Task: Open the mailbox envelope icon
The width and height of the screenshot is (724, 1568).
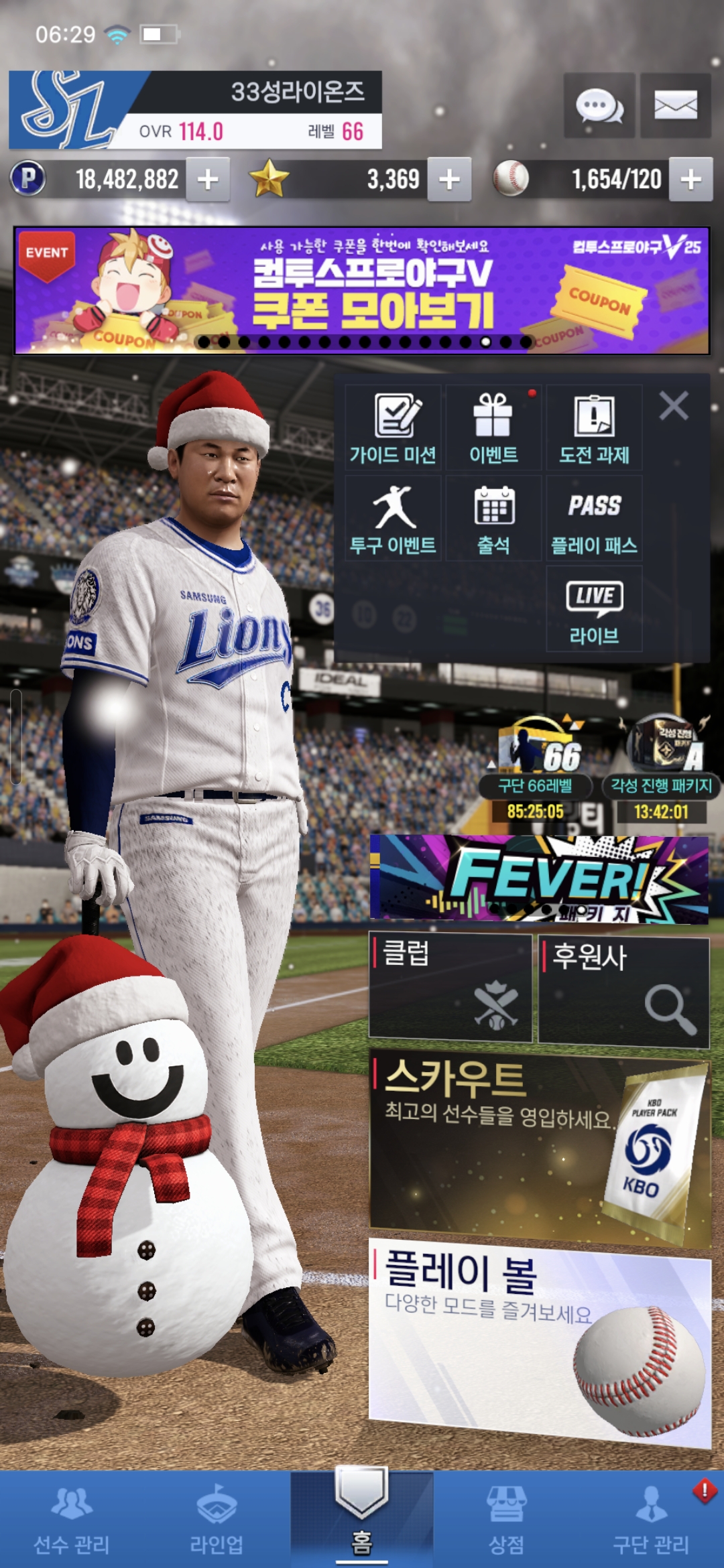Action: click(675, 106)
